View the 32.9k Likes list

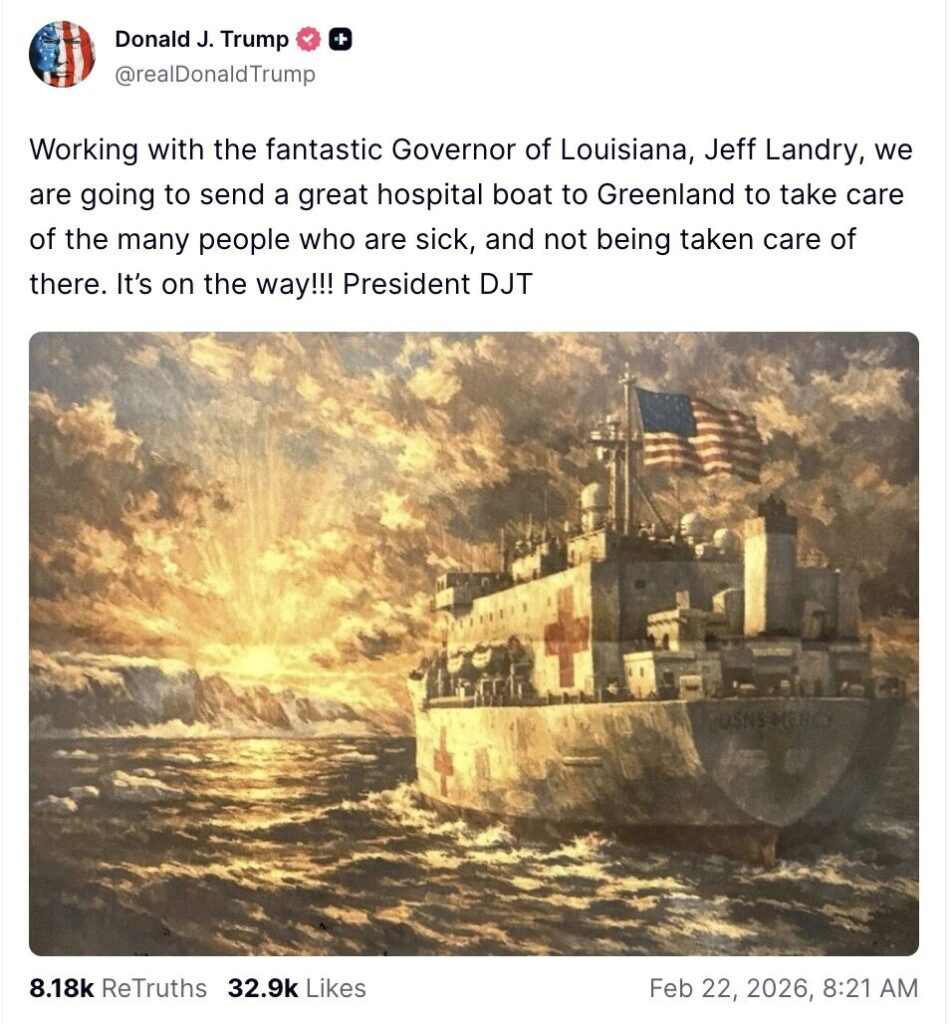297,989
